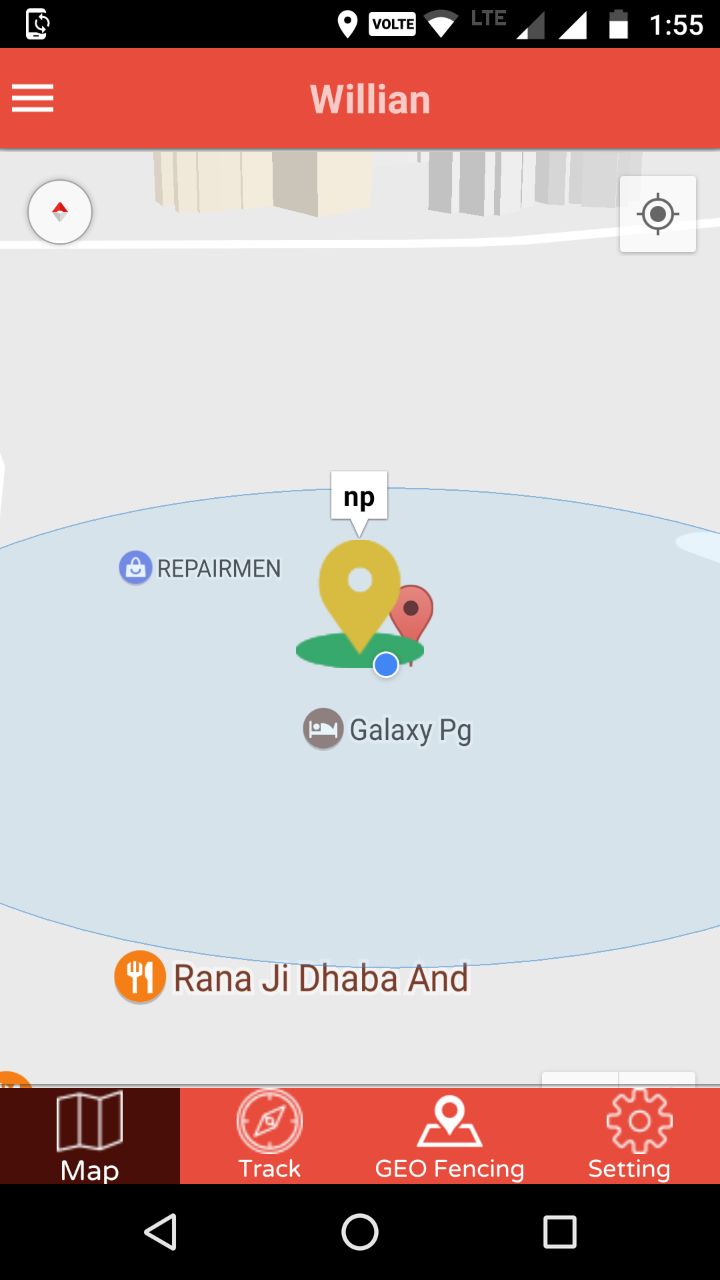Viewport: 720px width, 1280px height.
Task: Open the GEO Fencing tab
Action: click(x=450, y=1136)
